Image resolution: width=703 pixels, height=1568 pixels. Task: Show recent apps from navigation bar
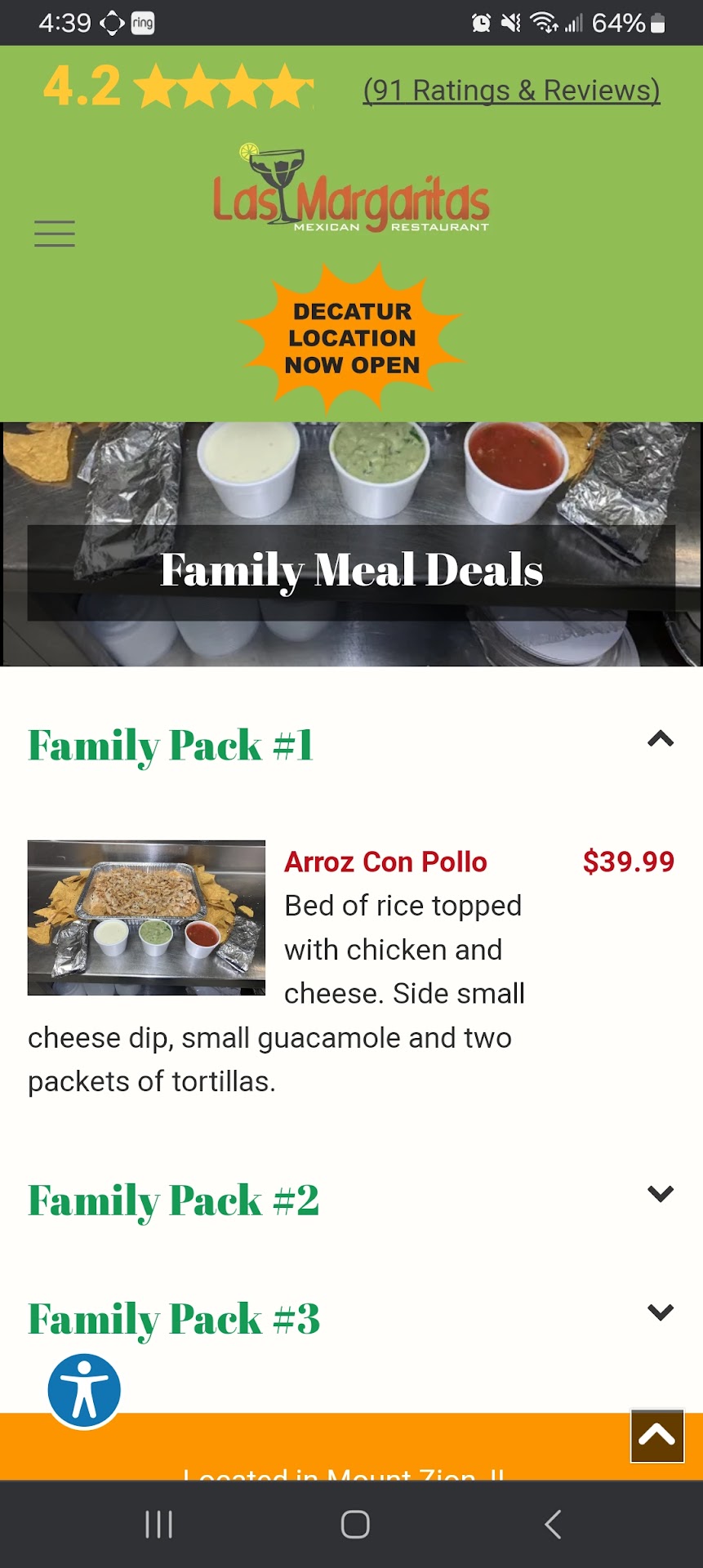(158, 1524)
